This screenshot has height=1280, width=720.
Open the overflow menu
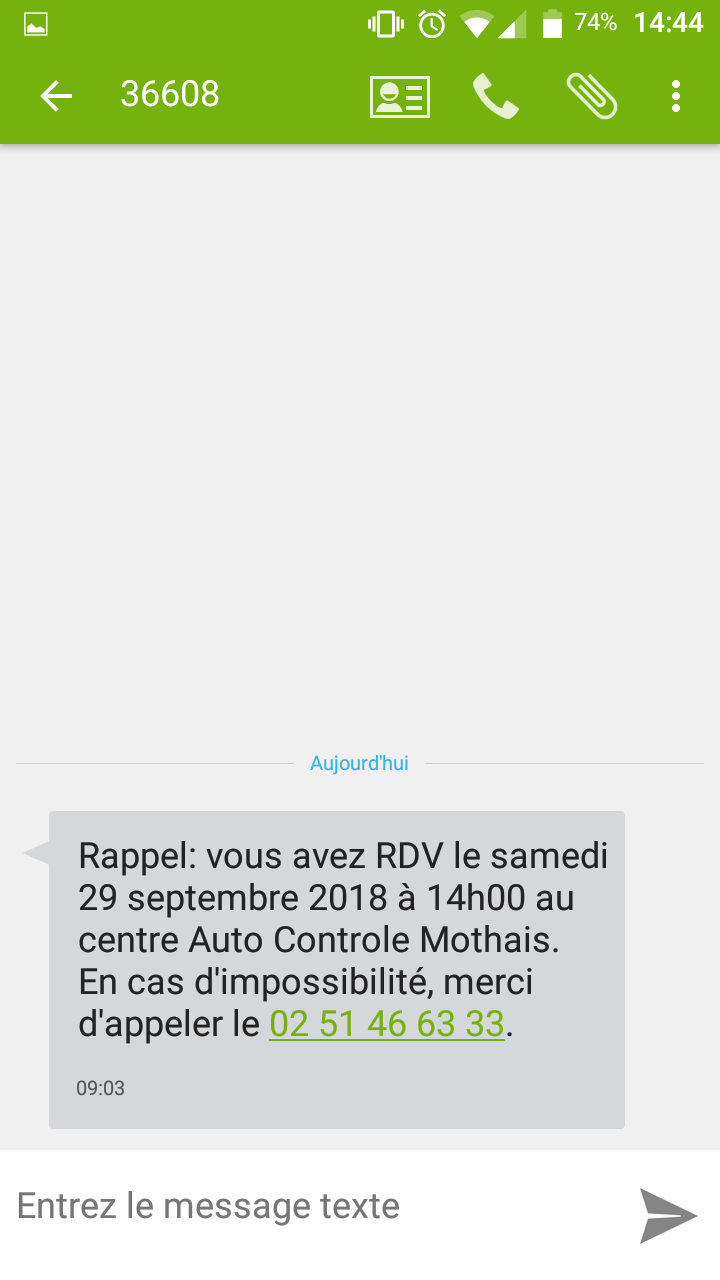(x=676, y=96)
